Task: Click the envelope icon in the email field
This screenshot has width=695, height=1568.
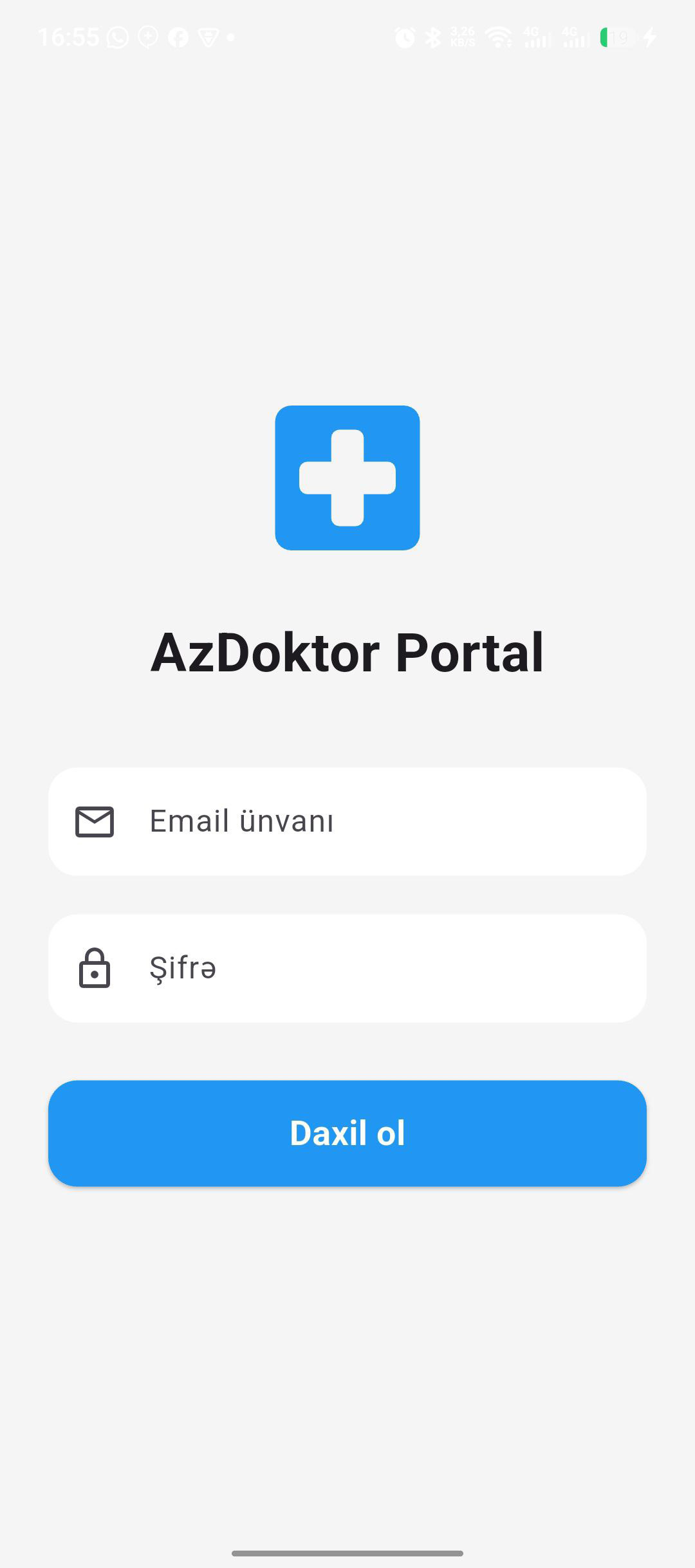Action: (94, 821)
